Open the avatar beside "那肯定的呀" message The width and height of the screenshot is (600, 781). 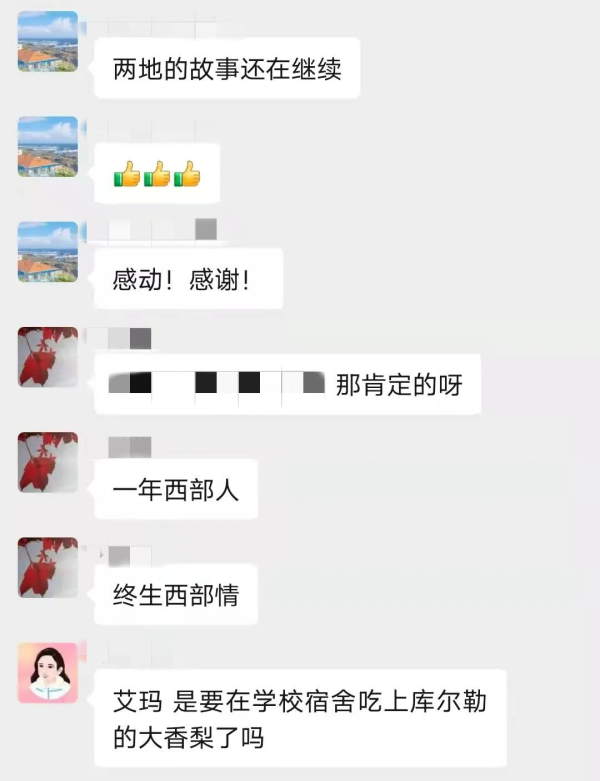coord(48,357)
